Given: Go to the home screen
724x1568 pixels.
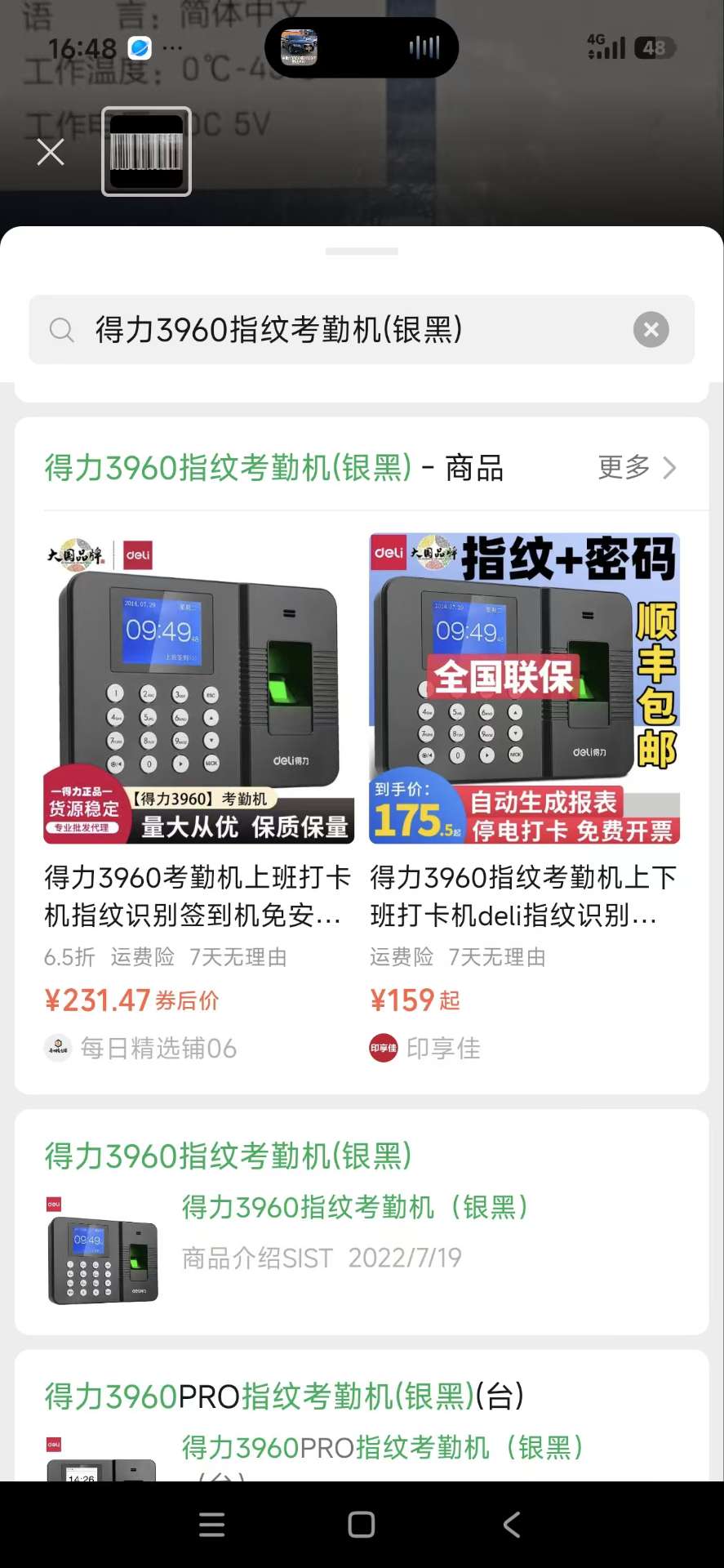Looking at the screenshot, I should [361, 1524].
